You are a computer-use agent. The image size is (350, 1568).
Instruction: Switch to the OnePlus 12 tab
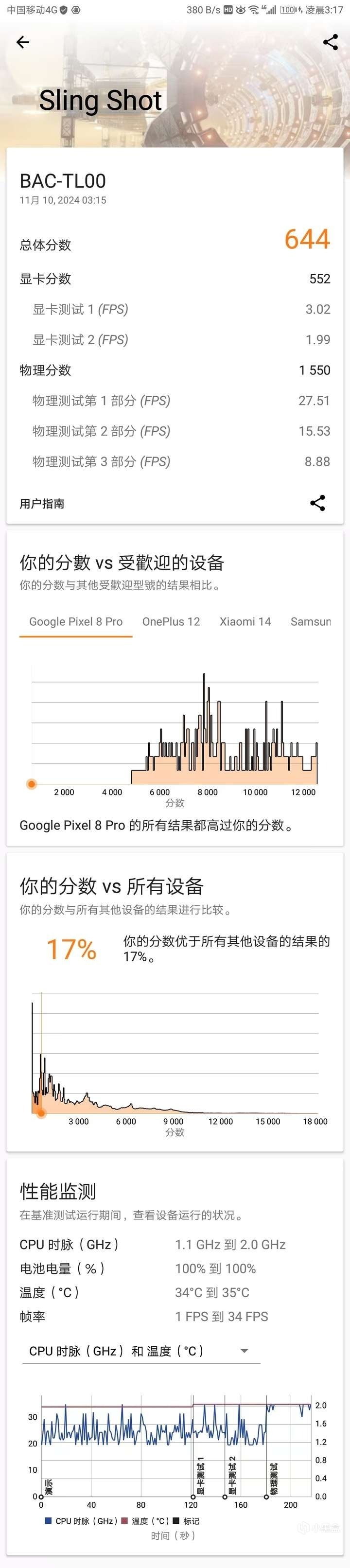(171, 621)
